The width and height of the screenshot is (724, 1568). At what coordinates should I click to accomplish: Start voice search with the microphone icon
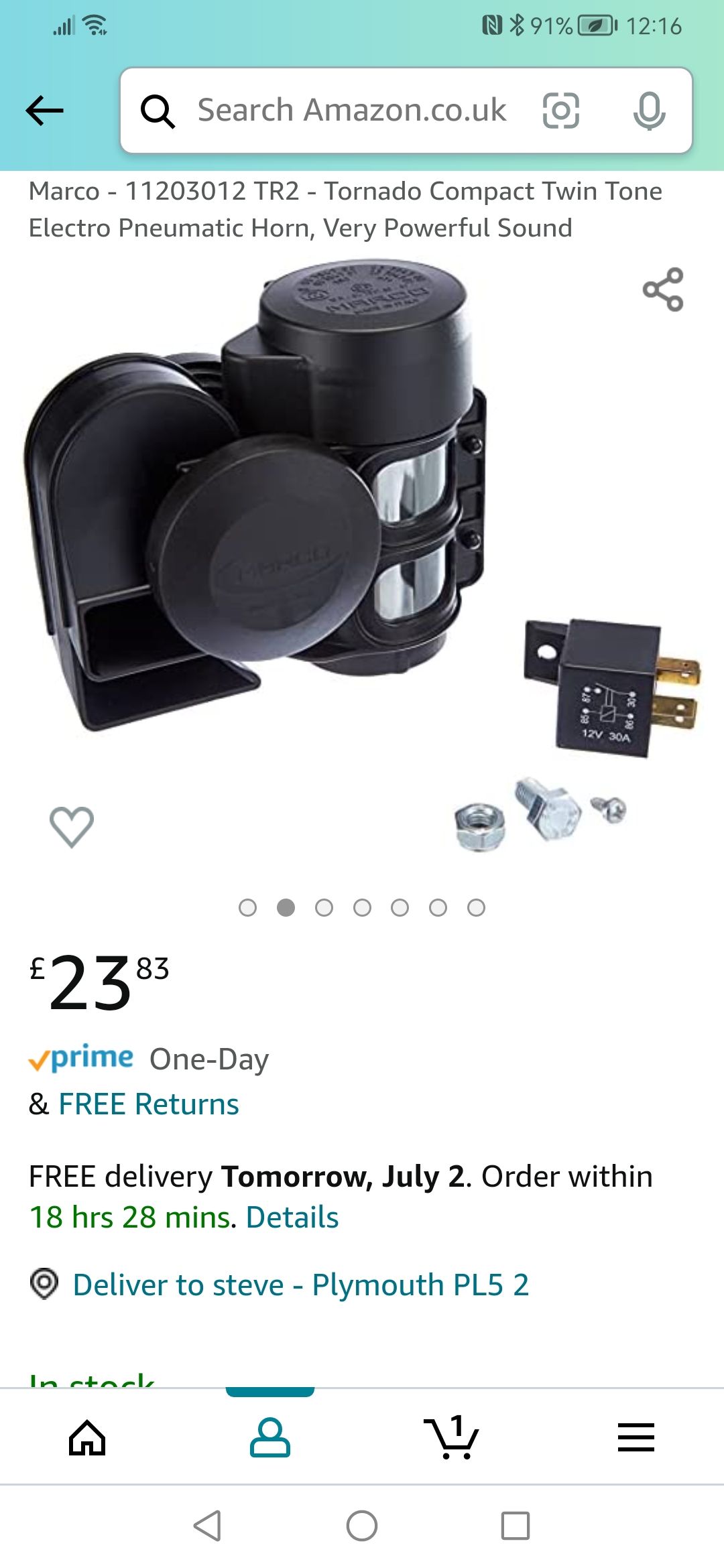click(649, 111)
